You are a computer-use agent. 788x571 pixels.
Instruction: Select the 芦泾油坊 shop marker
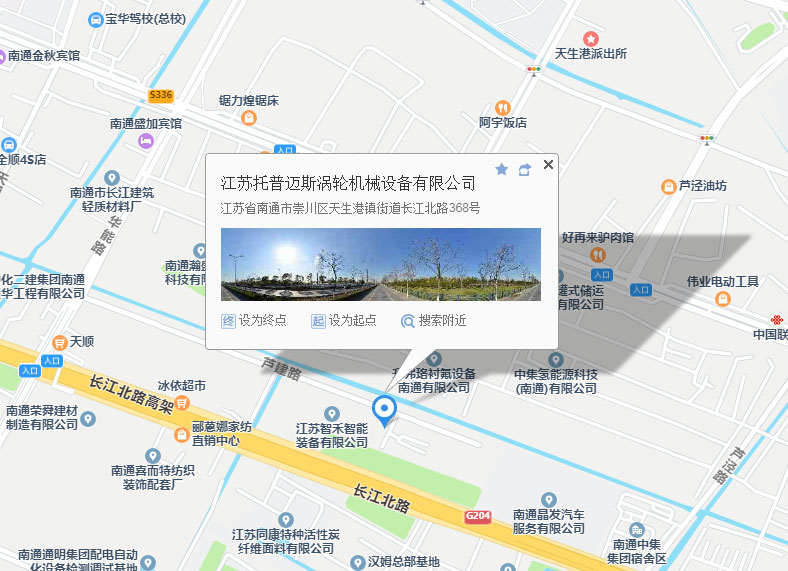click(x=668, y=186)
